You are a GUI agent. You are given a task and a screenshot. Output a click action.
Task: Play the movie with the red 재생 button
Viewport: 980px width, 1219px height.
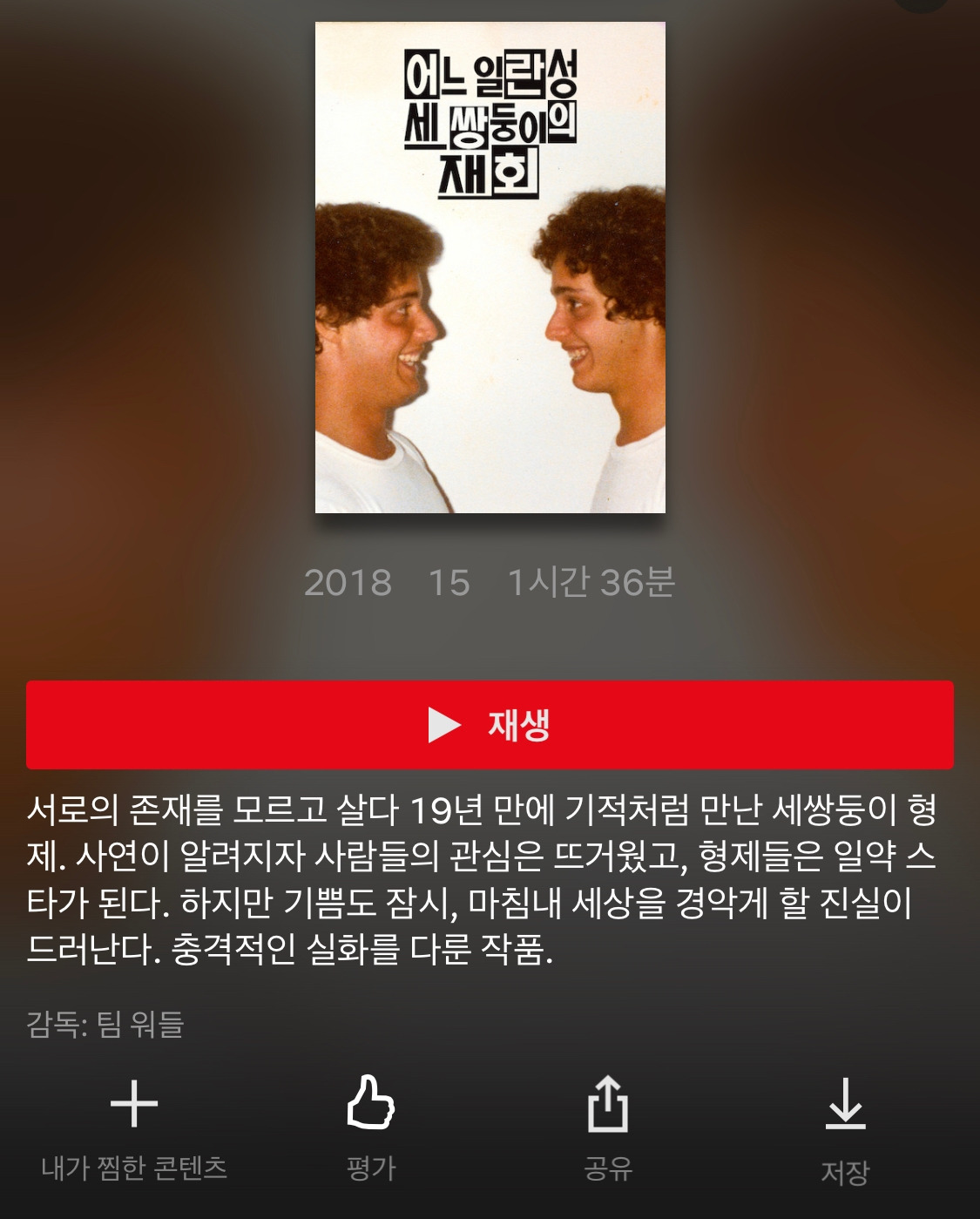tap(490, 725)
